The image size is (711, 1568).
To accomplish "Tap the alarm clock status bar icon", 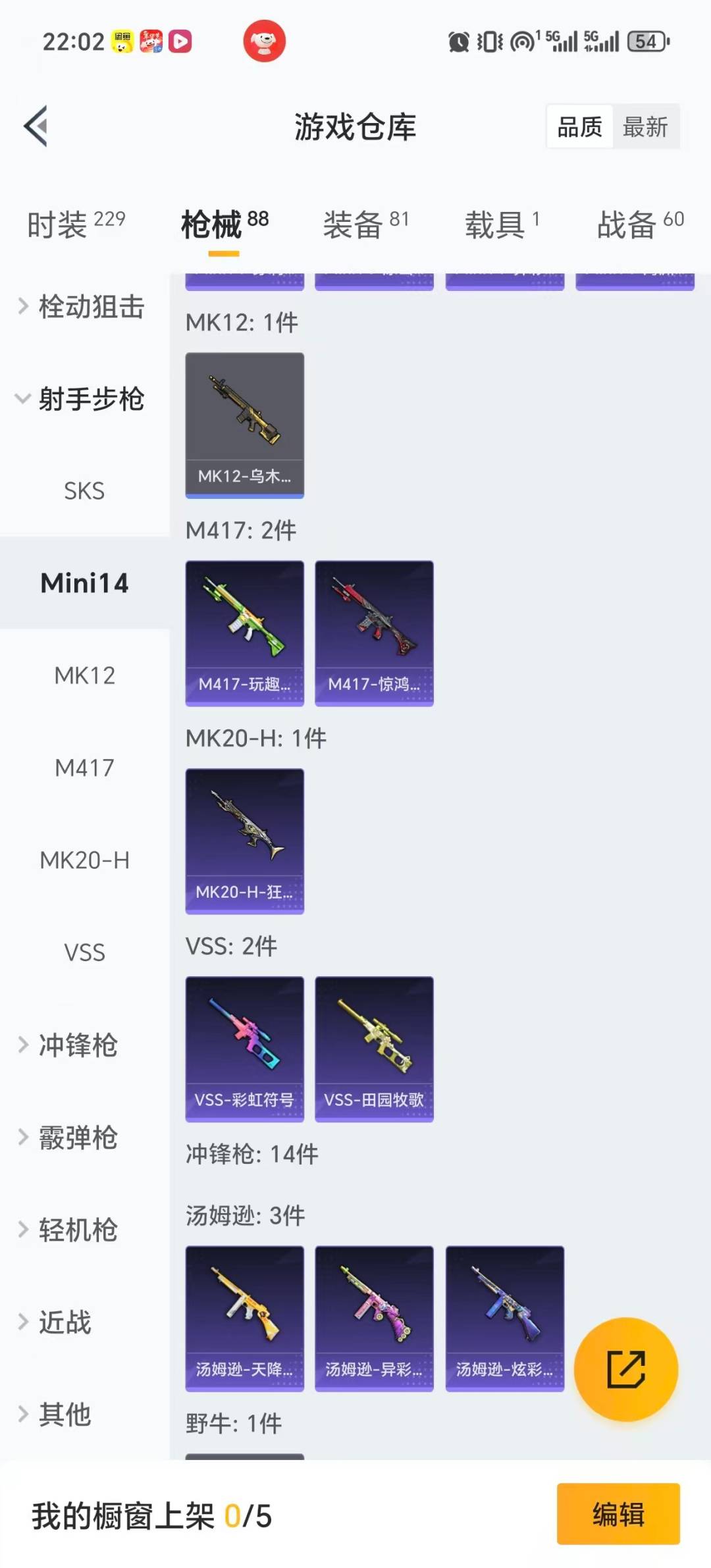I will (459, 41).
